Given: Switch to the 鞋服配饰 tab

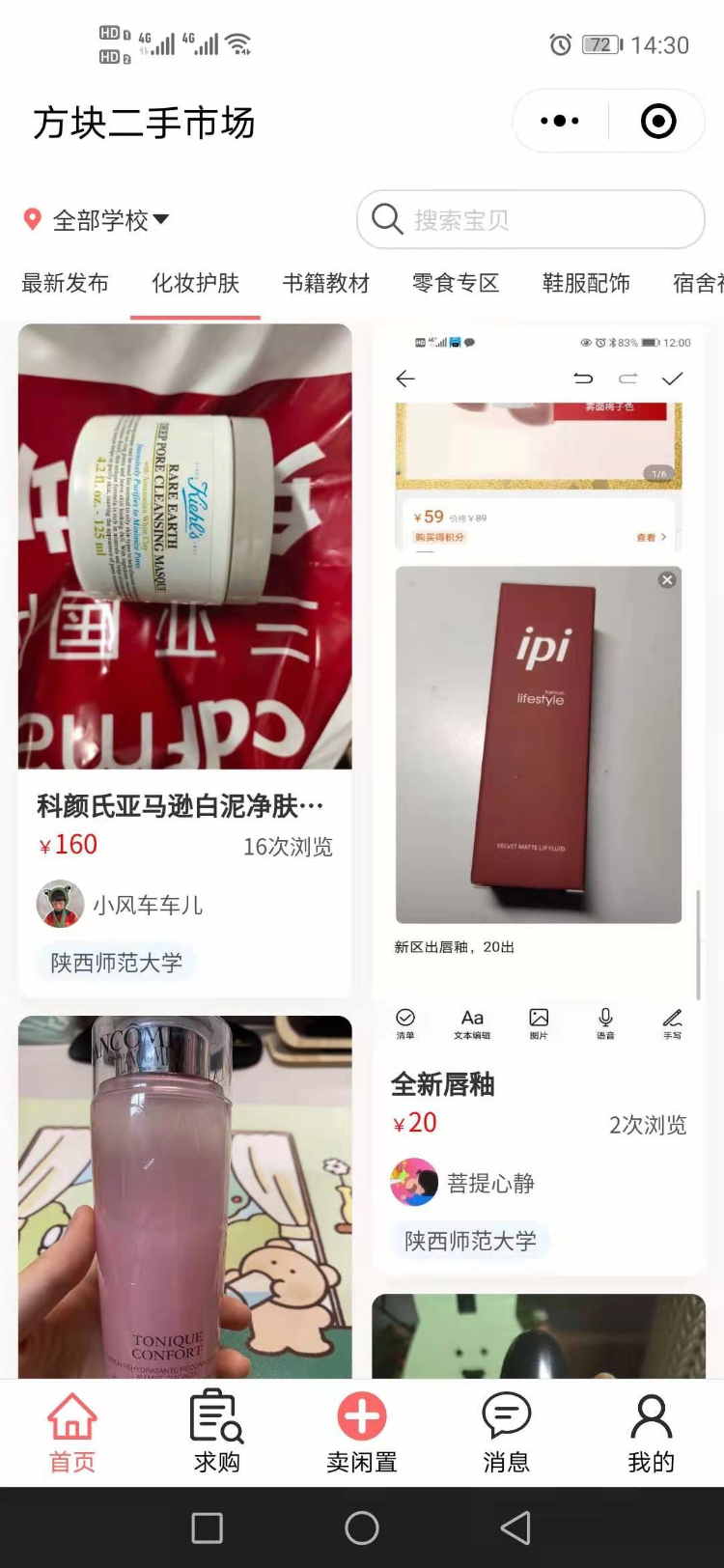Looking at the screenshot, I should [586, 283].
